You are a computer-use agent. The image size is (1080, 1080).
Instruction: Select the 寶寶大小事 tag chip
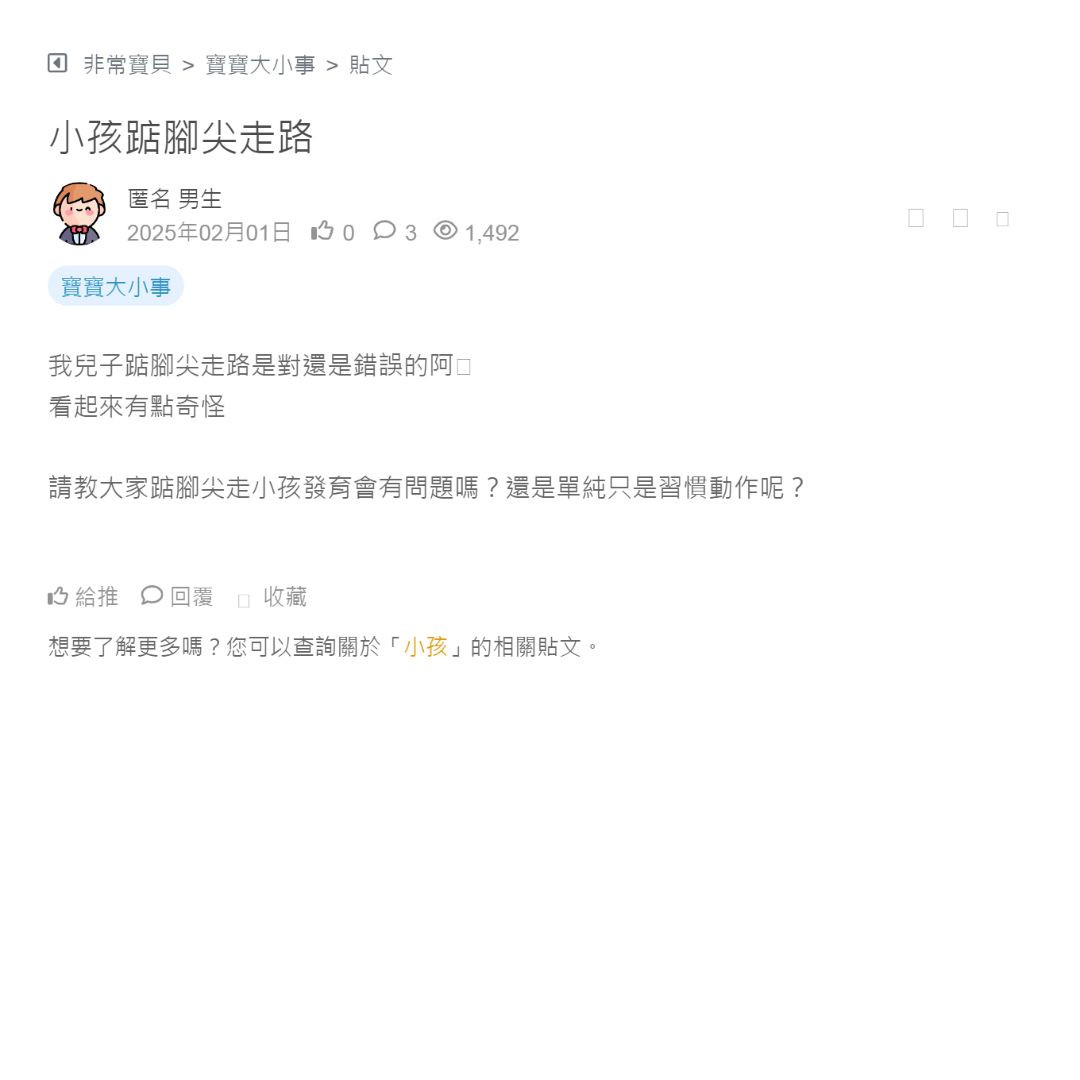(116, 287)
